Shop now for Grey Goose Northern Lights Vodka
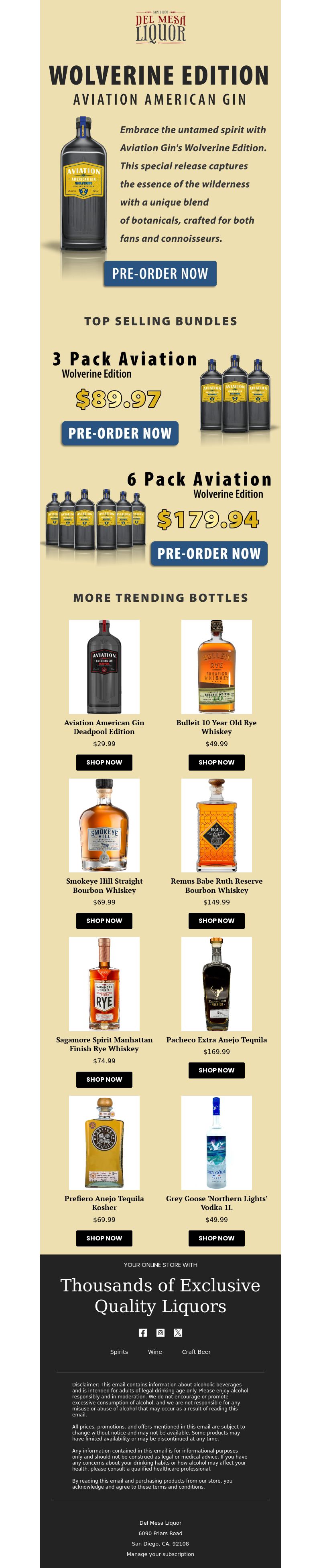 pyautogui.click(x=216, y=1238)
